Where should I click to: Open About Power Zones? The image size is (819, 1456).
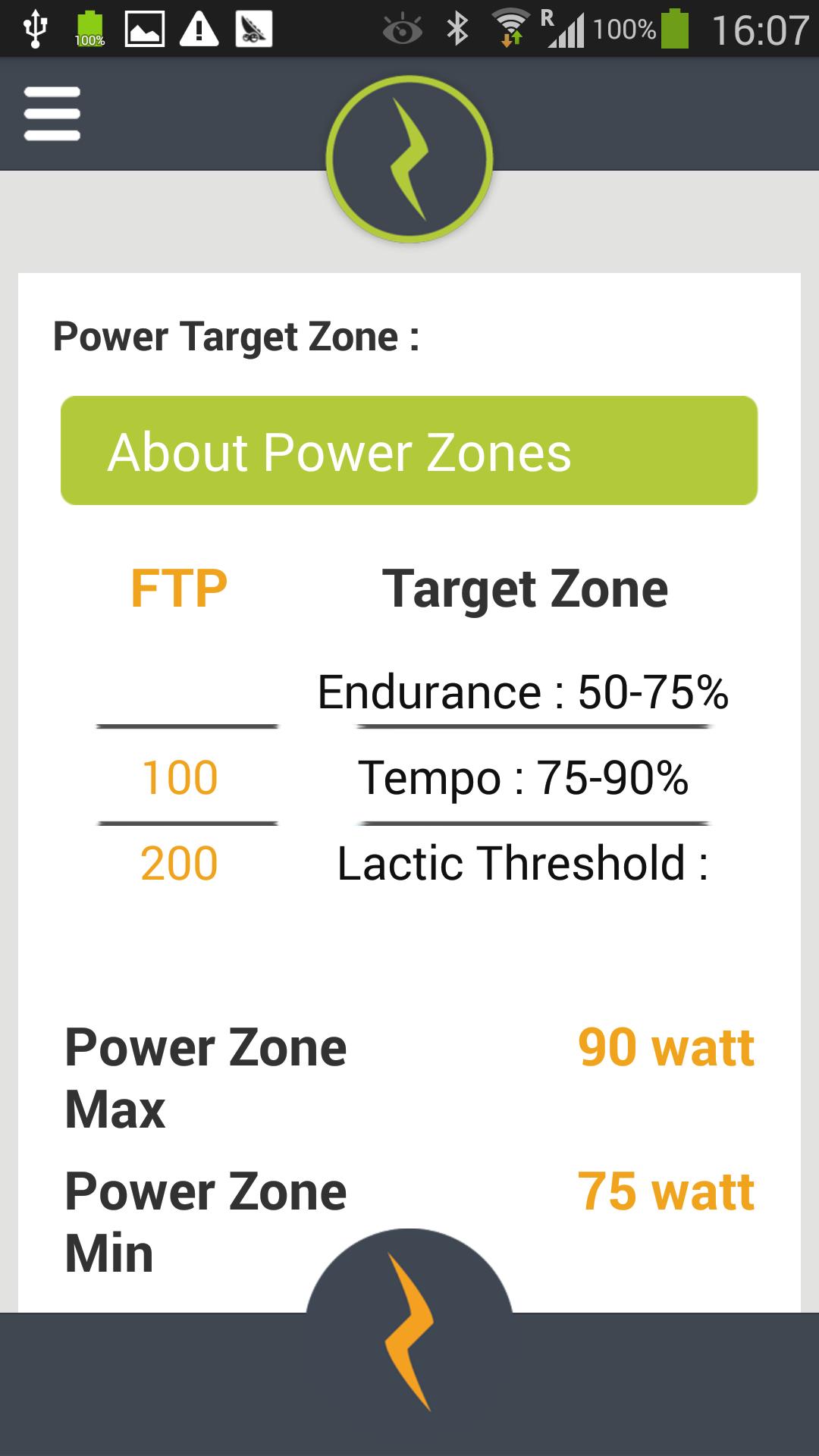tap(409, 450)
